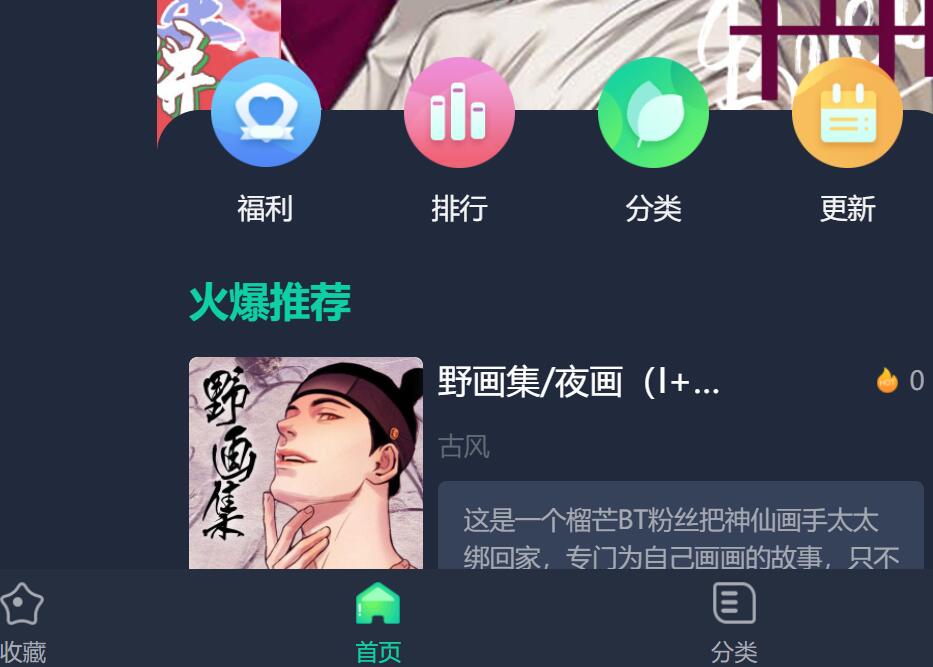Open the 野画集 comic cover
The height and width of the screenshot is (667, 933).
tap(306, 463)
